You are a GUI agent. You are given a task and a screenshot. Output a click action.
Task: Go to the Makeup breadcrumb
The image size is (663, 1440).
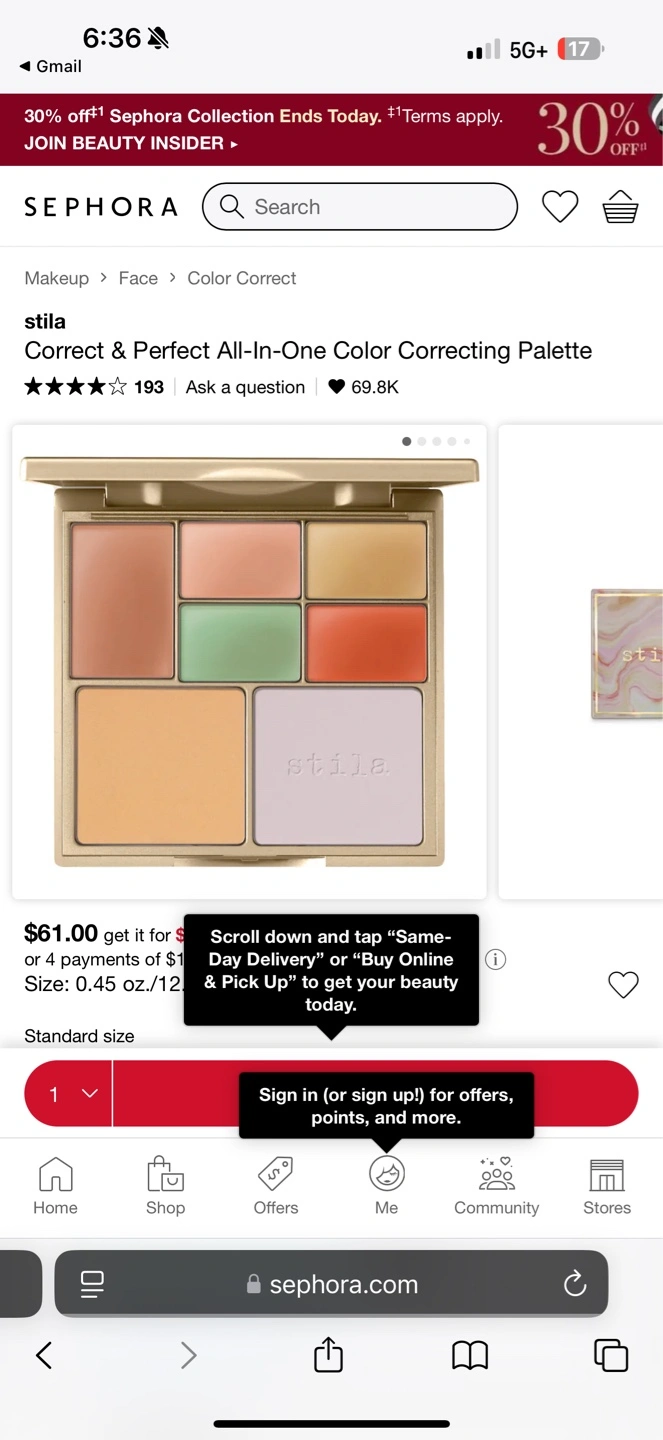tap(57, 278)
